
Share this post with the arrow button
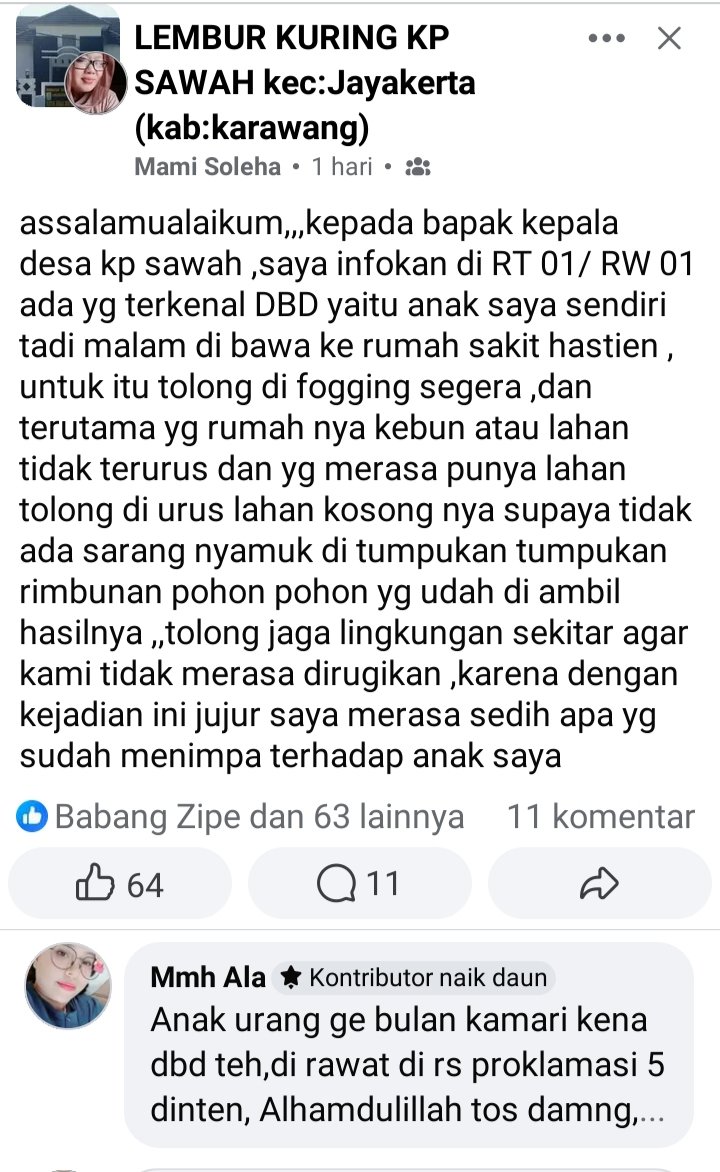tap(599, 884)
